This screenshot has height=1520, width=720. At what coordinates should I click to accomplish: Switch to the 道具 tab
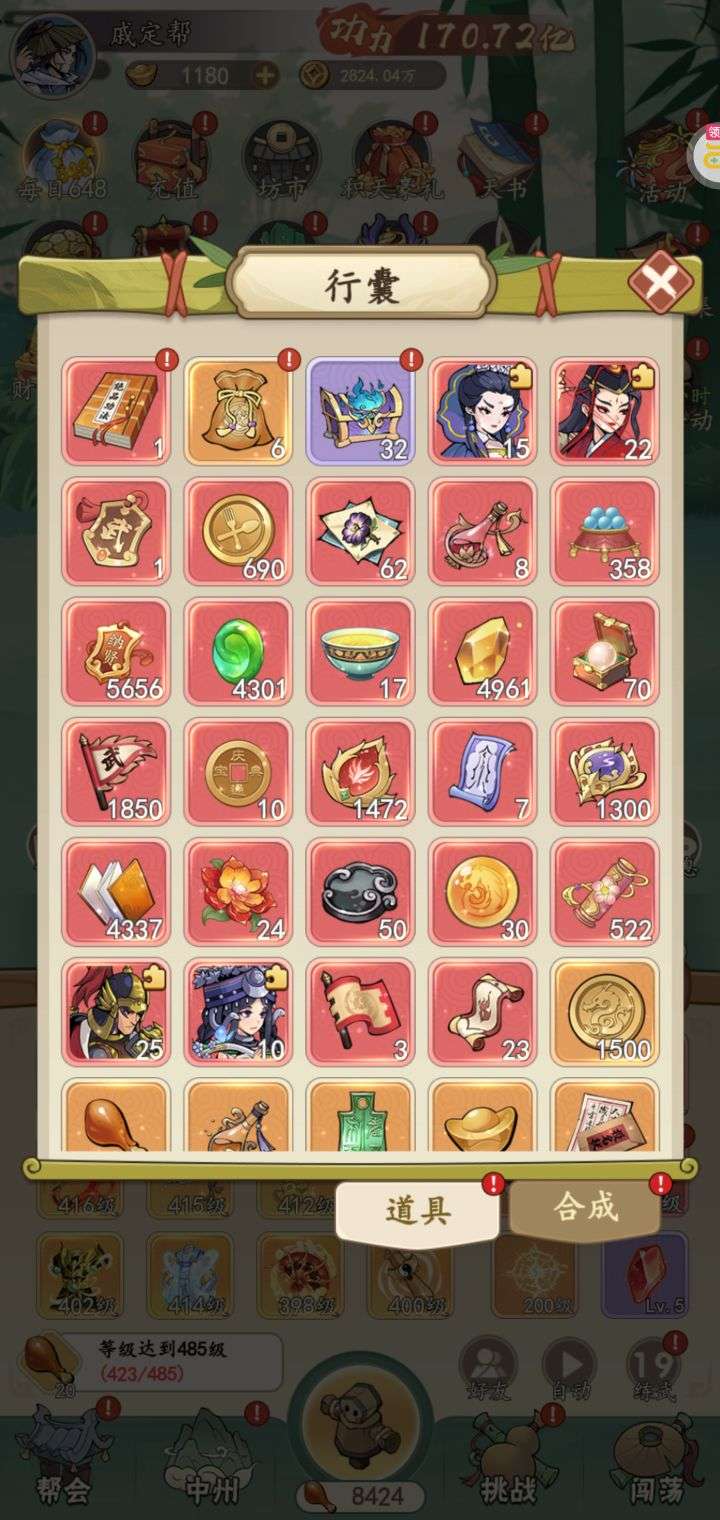point(417,1211)
